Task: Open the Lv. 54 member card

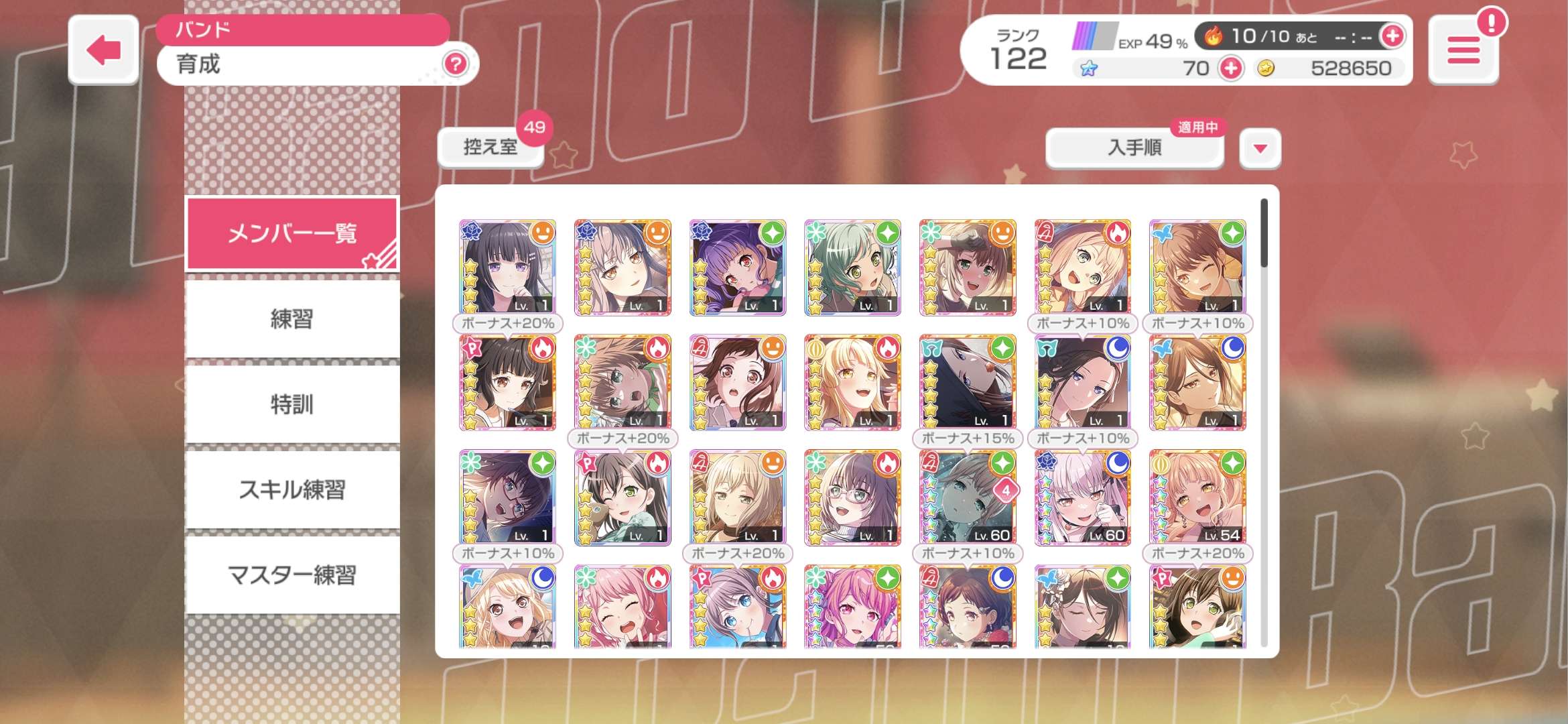Action: (1197, 497)
